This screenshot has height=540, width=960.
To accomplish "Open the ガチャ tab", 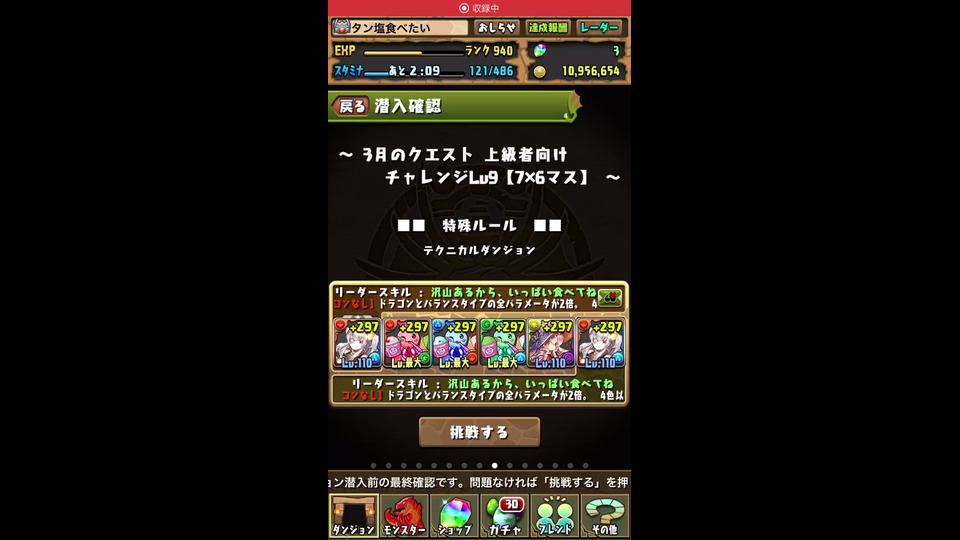I will (x=505, y=516).
